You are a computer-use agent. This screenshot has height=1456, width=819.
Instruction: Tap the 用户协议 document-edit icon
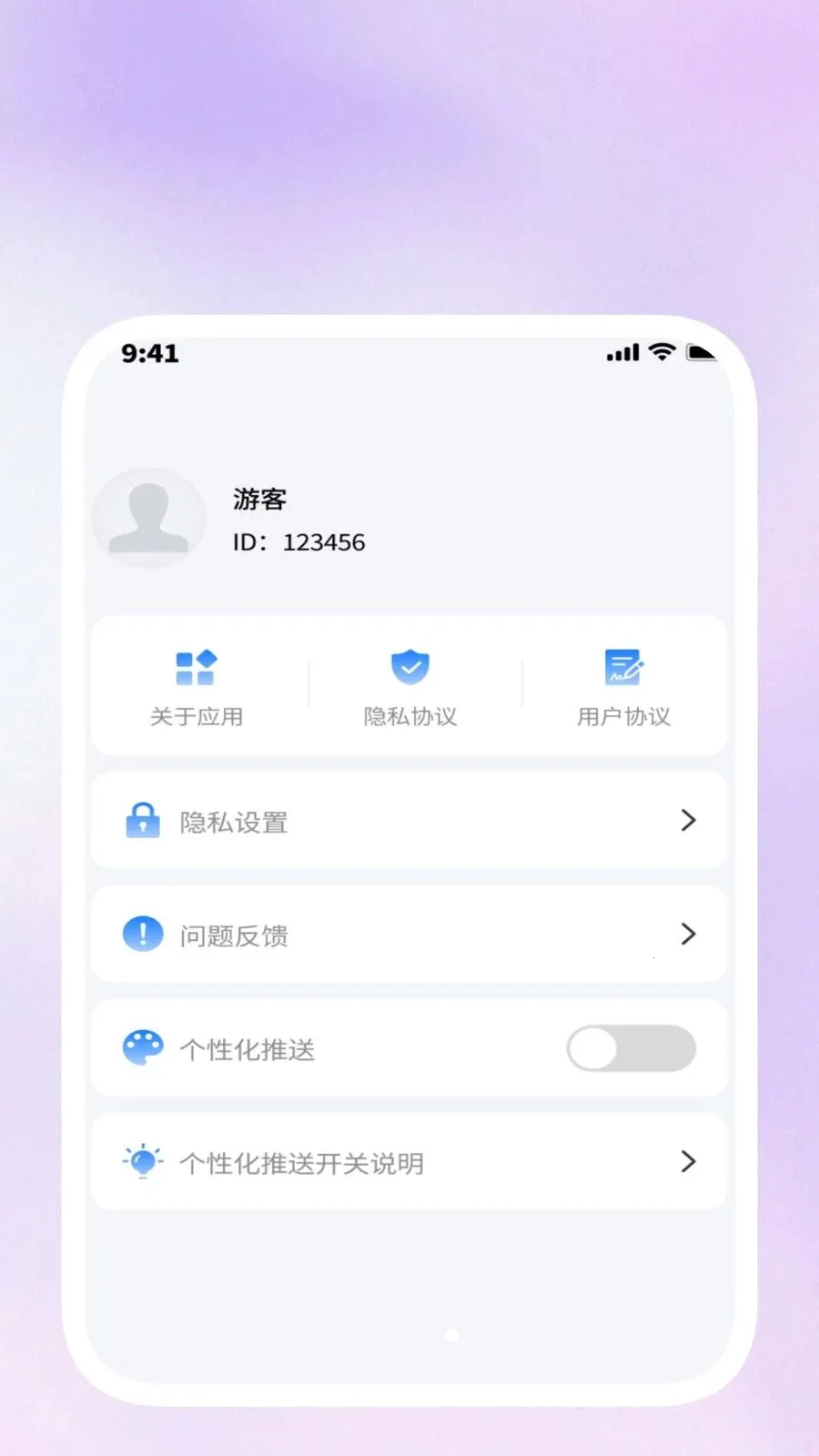[624, 668]
